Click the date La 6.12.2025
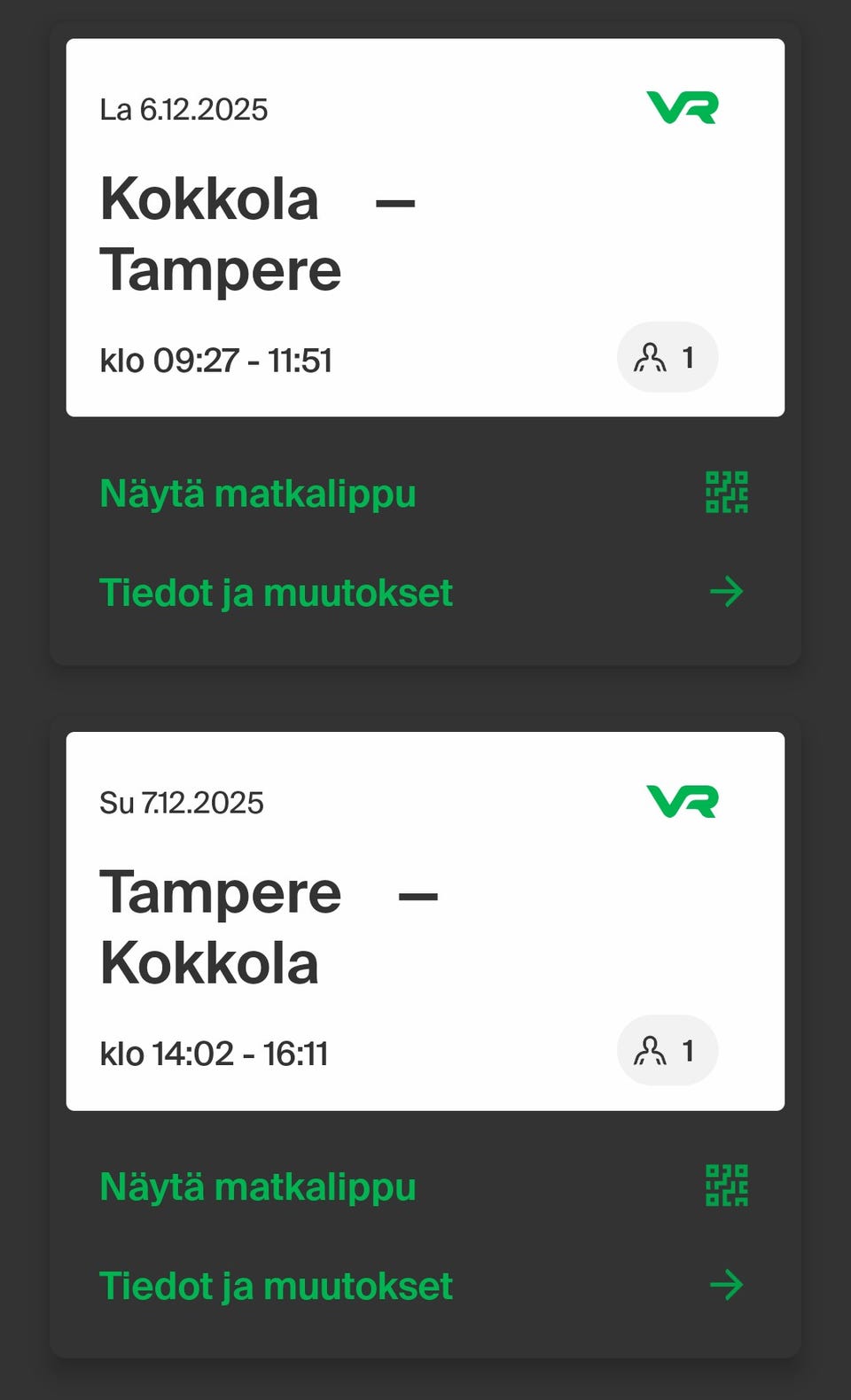 coord(183,108)
